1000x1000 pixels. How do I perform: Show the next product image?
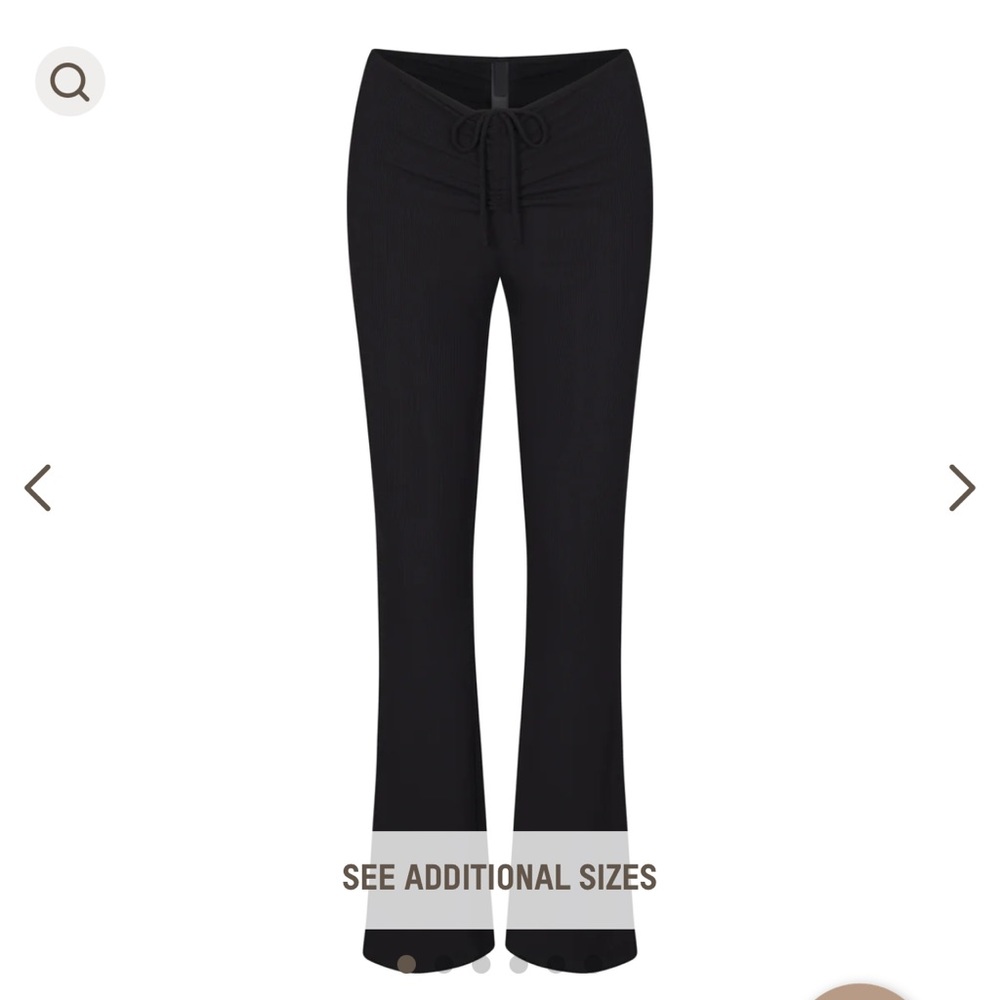(x=961, y=488)
